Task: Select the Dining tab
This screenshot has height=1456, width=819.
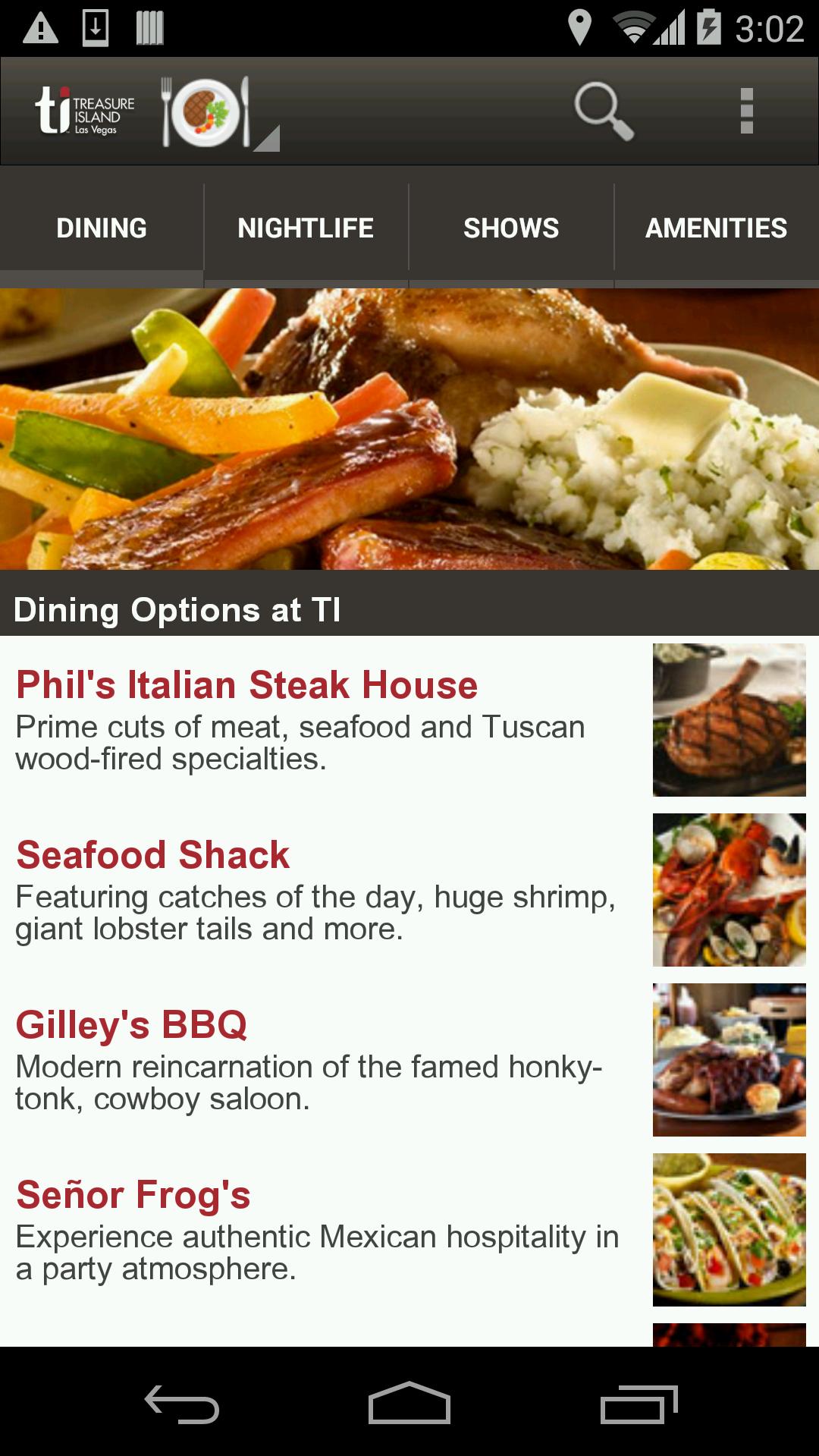Action: 102,228
